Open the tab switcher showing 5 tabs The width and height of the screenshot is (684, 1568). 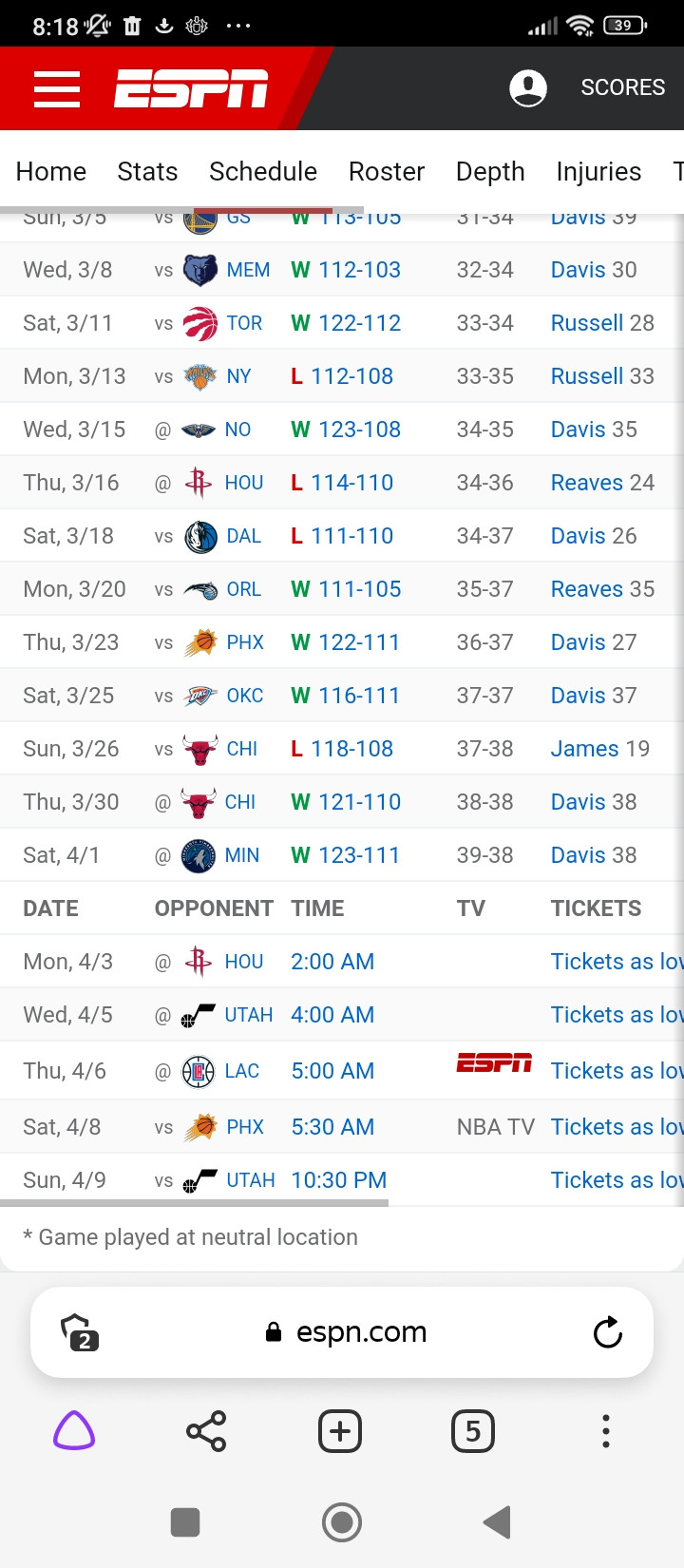[x=473, y=1431]
